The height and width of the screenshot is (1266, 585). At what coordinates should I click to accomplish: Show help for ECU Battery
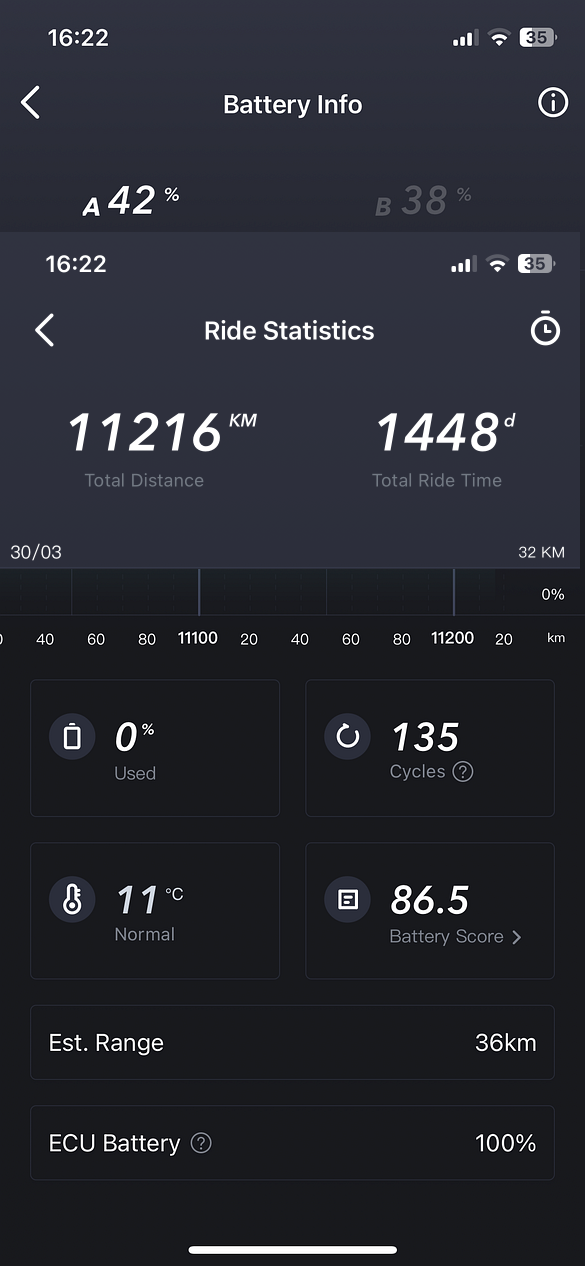(x=201, y=1143)
